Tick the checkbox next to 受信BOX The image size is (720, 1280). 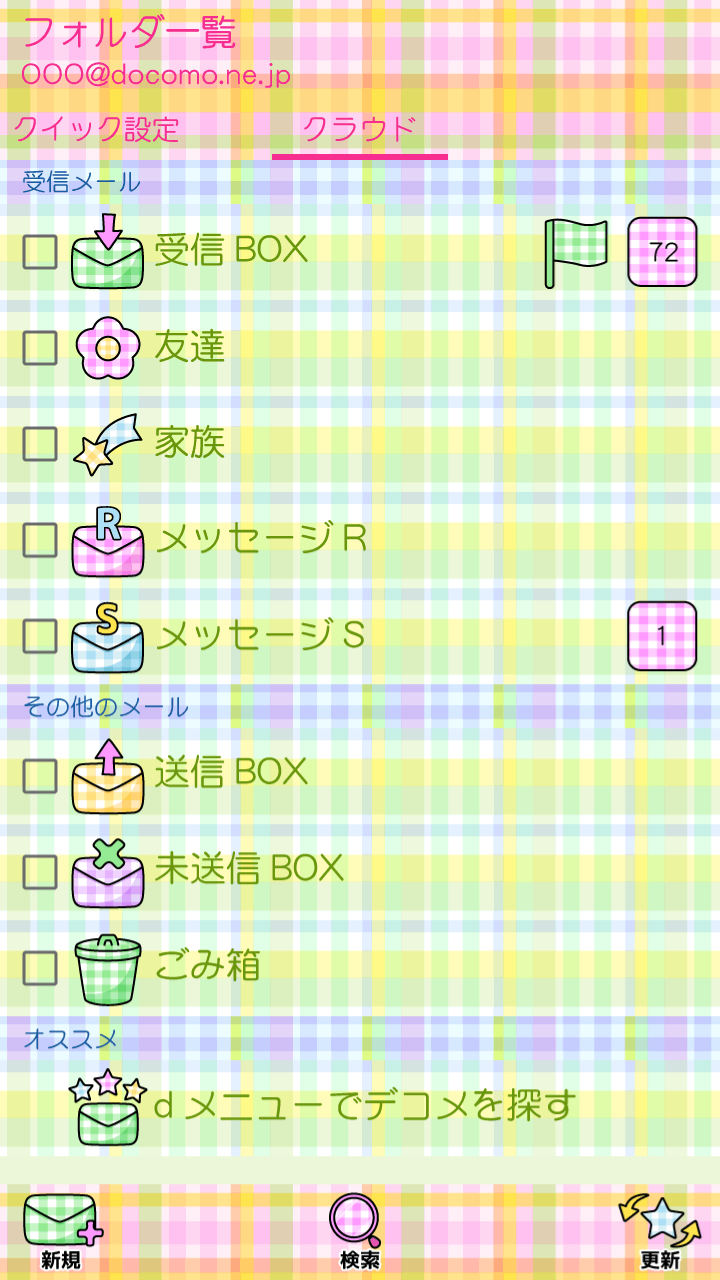click(40, 251)
